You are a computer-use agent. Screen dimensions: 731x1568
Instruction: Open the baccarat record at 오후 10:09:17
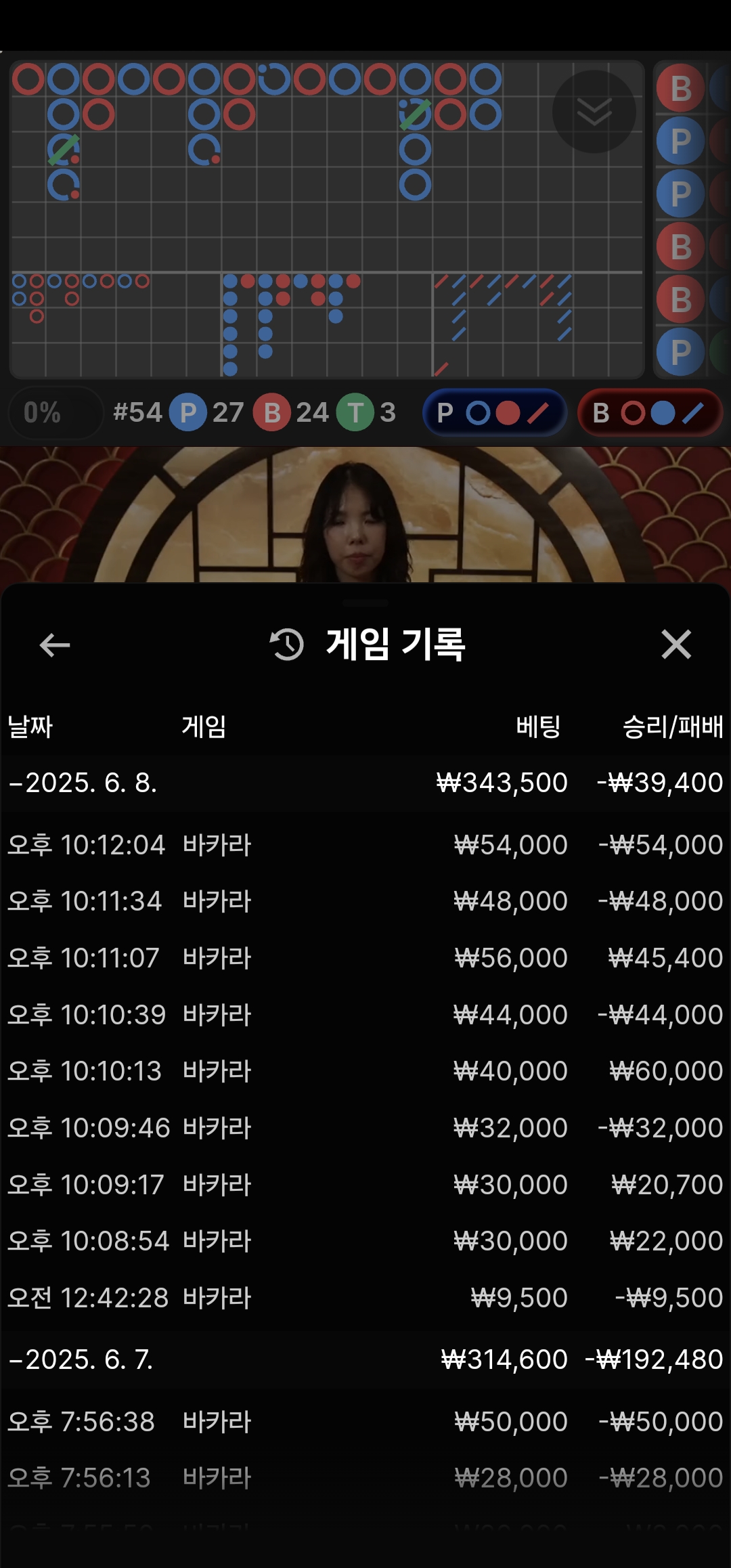[365, 1185]
